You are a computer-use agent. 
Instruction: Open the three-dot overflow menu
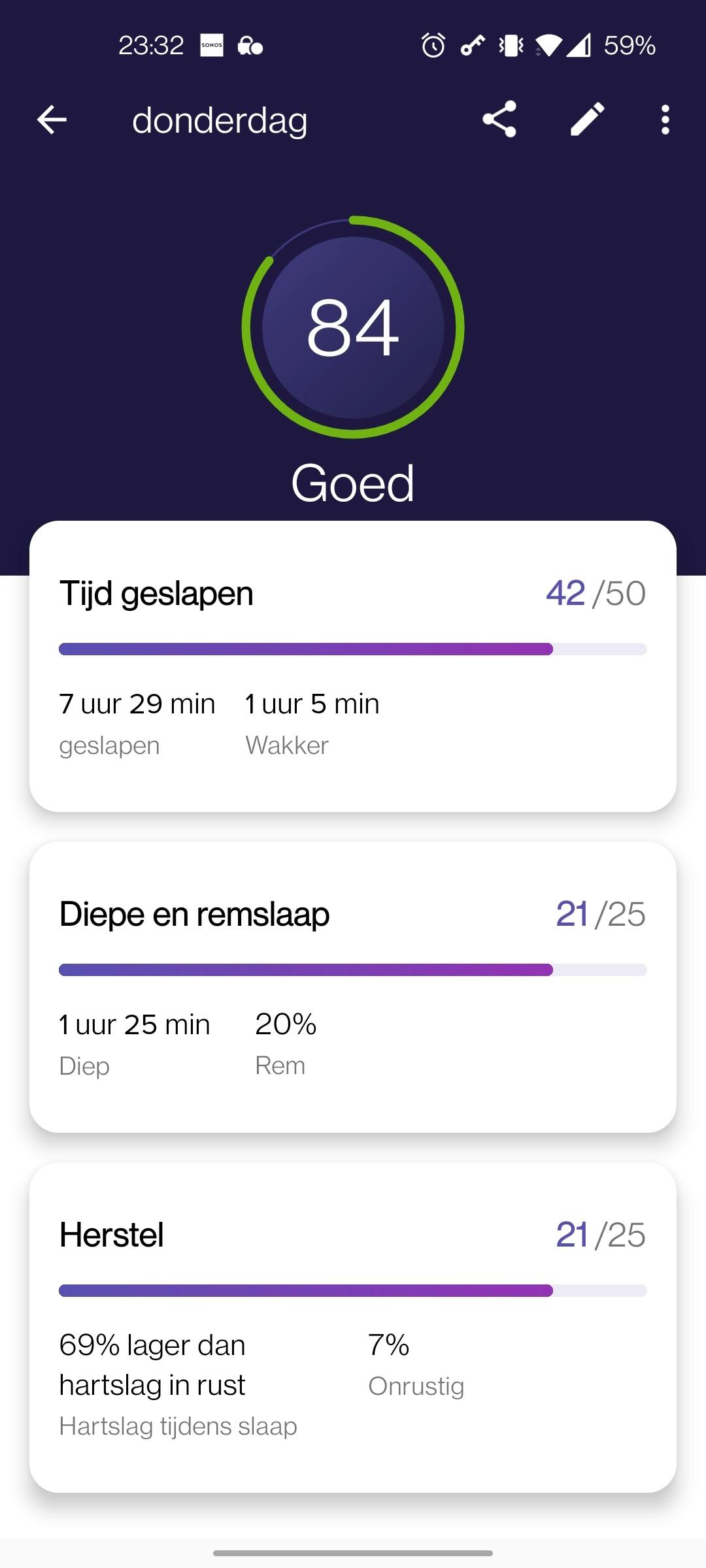point(665,120)
